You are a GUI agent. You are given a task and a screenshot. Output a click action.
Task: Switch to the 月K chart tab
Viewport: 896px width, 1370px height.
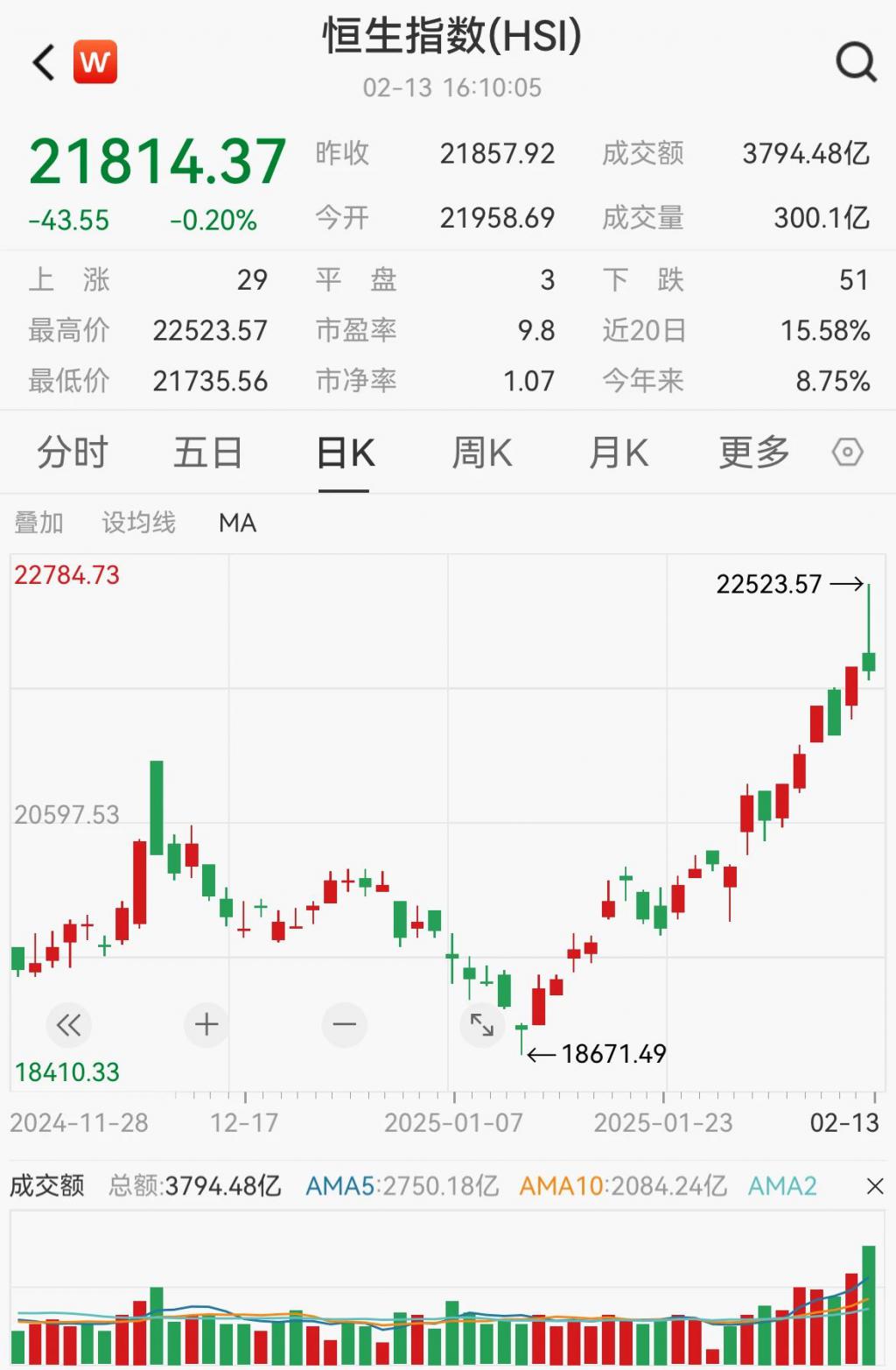(x=619, y=453)
